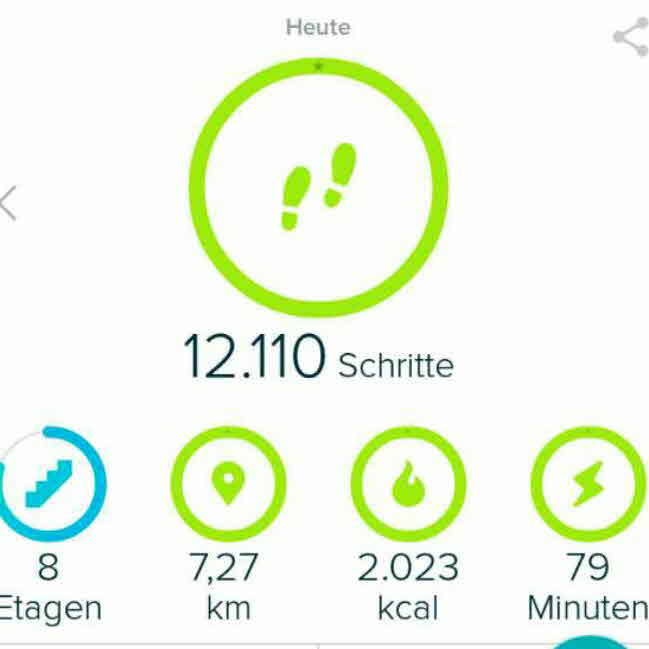
Task: Share today's activity stats
Action: point(630,38)
